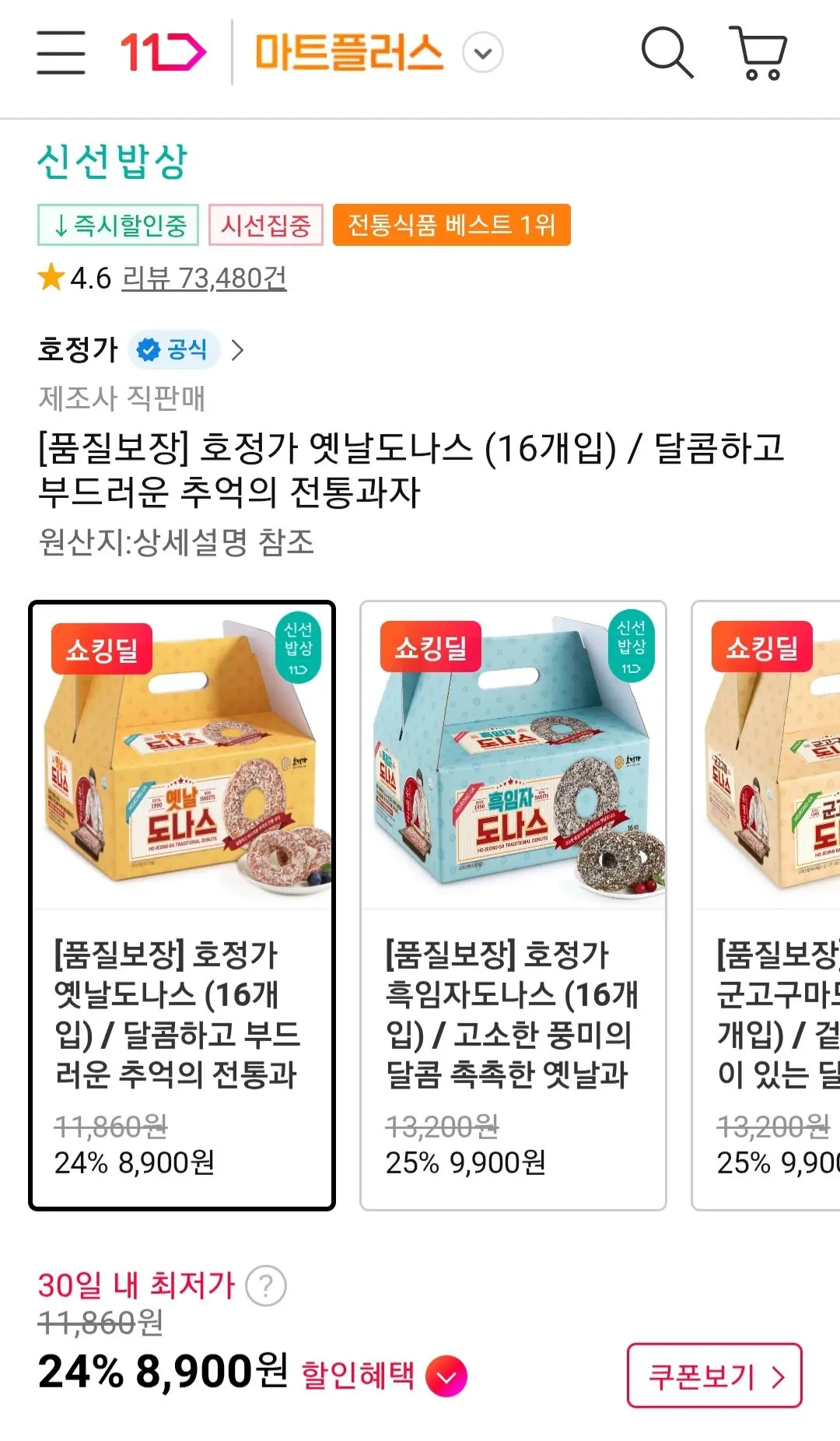Tap the 쿠폰보기 button
Image resolution: width=840 pixels, height=1441 pixels.
(714, 1376)
